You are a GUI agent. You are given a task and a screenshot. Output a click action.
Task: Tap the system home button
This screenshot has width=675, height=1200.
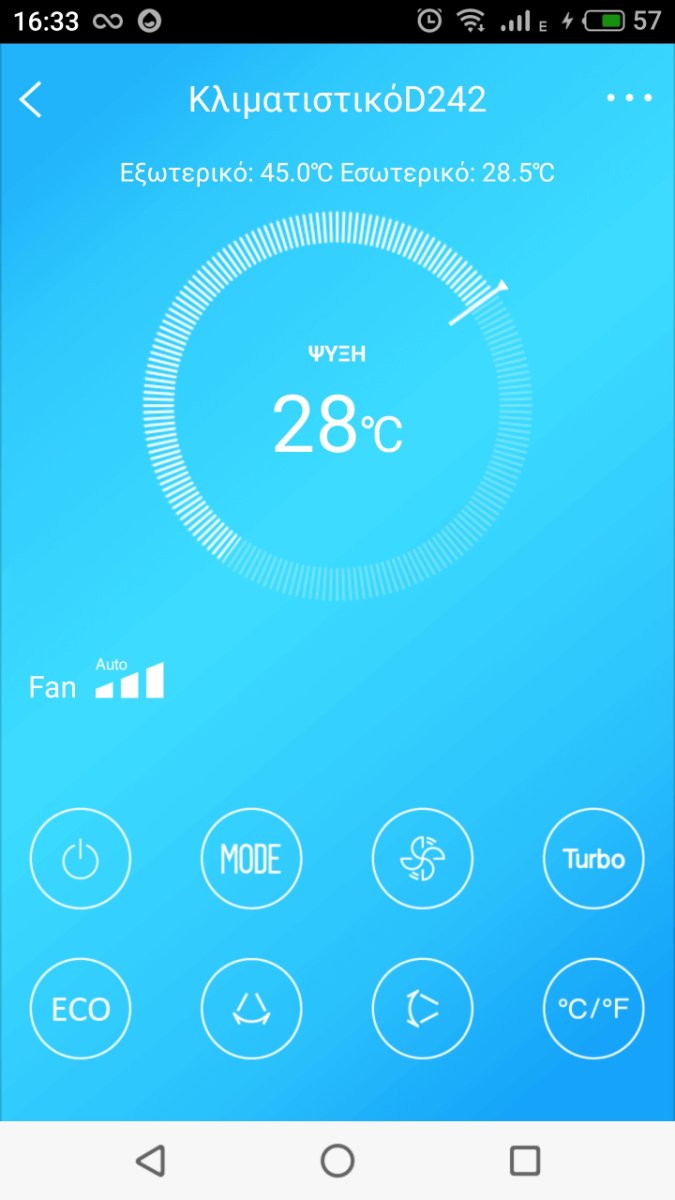click(x=337, y=1160)
